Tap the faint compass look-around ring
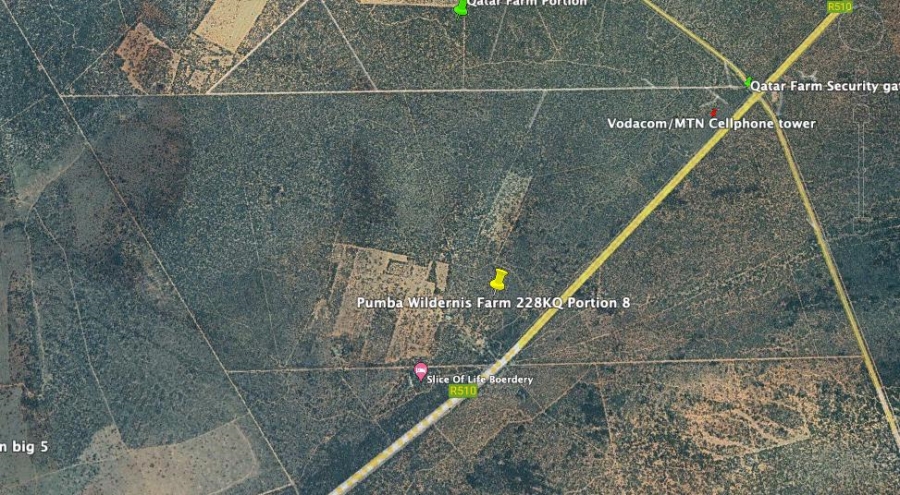The height and width of the screenshot is (495, 900). pyautogui.click(x=861, y=31)
